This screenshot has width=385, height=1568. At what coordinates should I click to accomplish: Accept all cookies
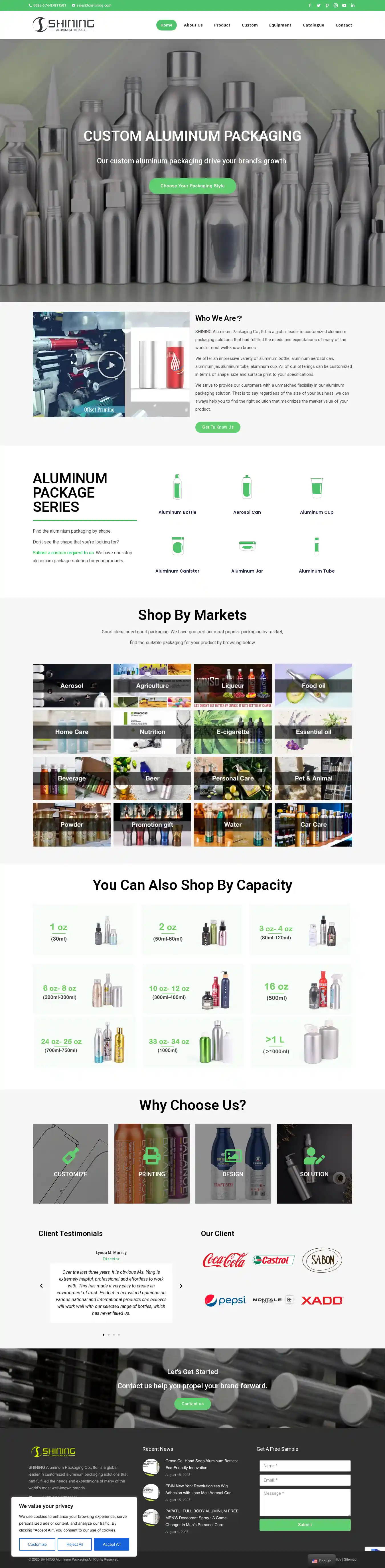(112, 1544)
